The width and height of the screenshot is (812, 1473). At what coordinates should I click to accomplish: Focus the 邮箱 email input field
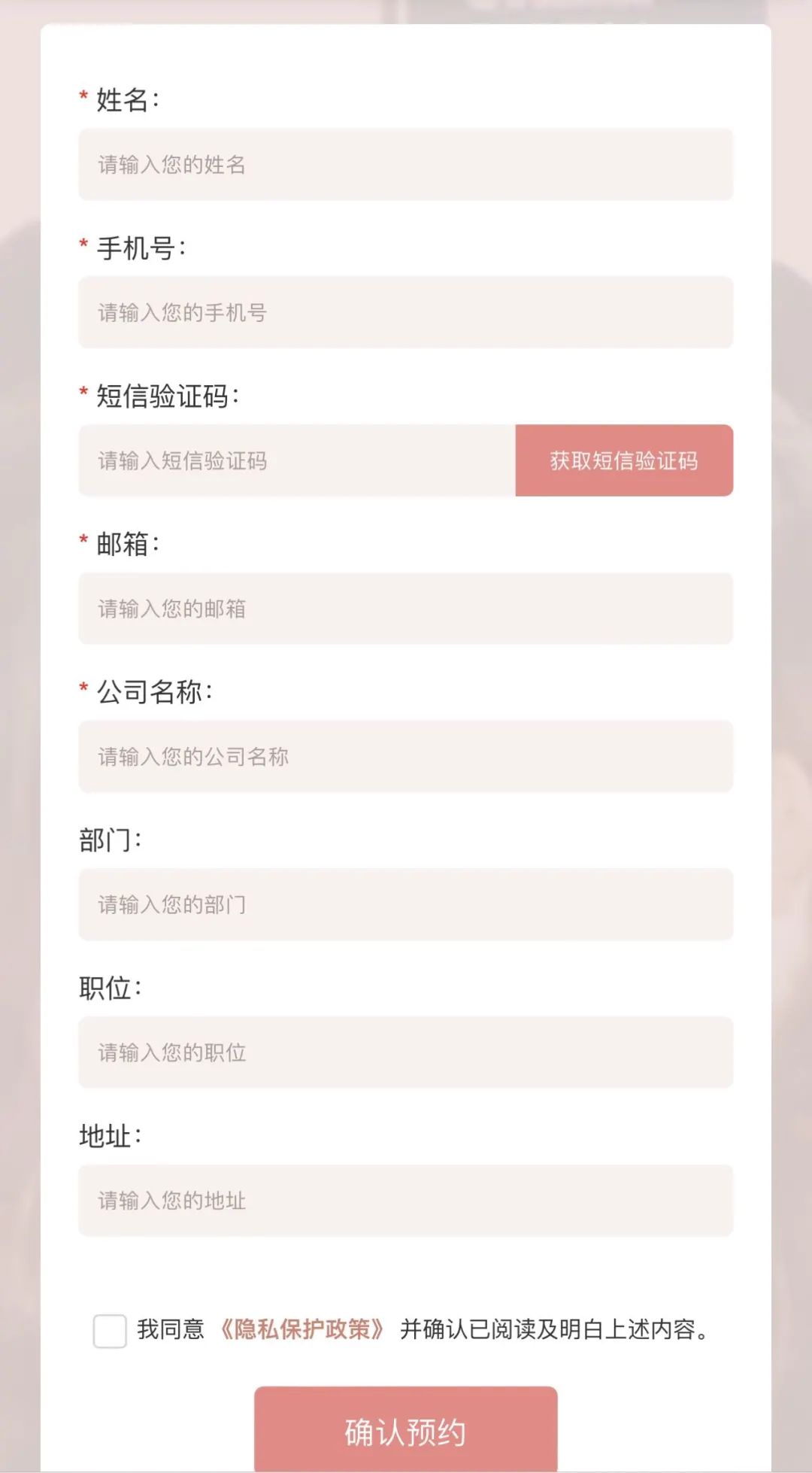(x=406, y=609)
